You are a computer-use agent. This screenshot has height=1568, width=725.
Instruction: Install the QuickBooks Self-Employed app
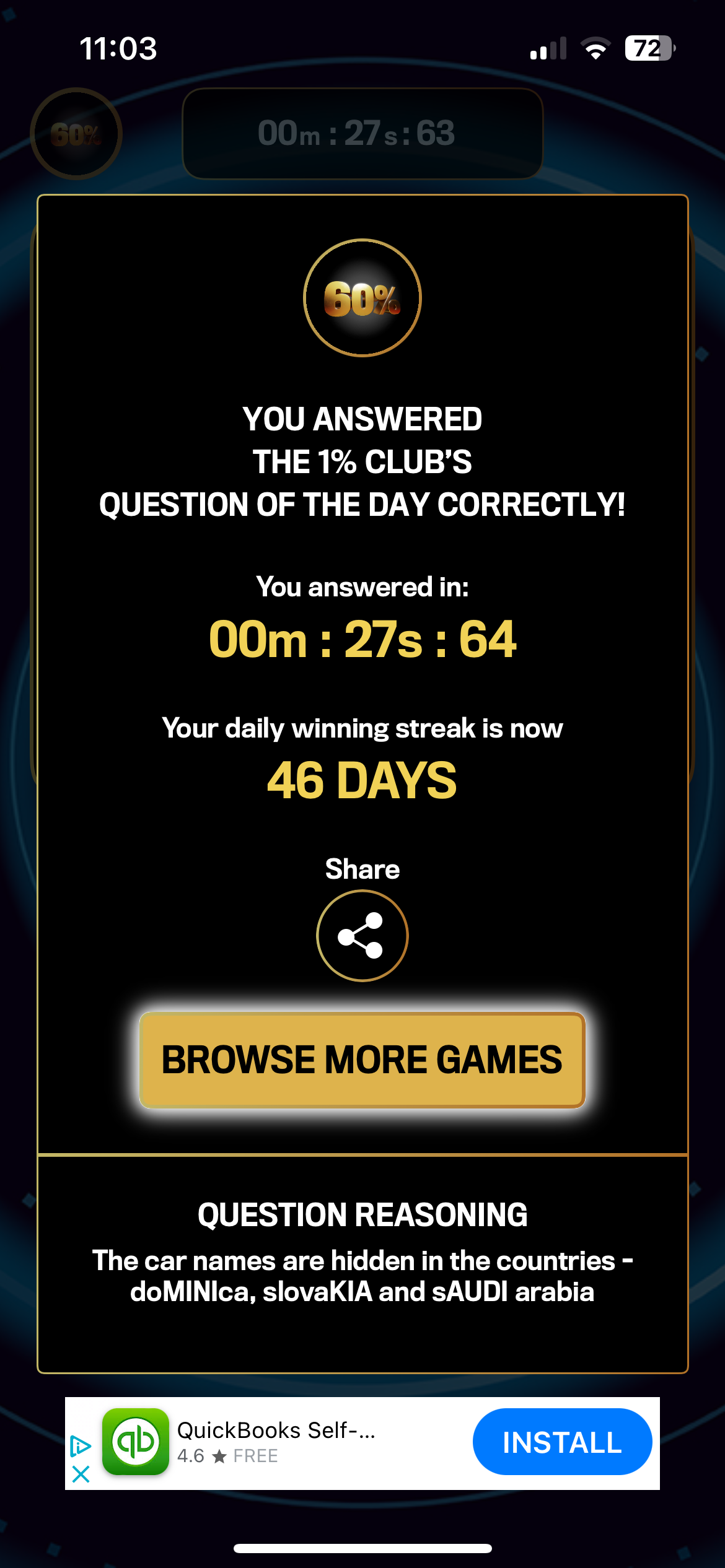click(561, 1442)
